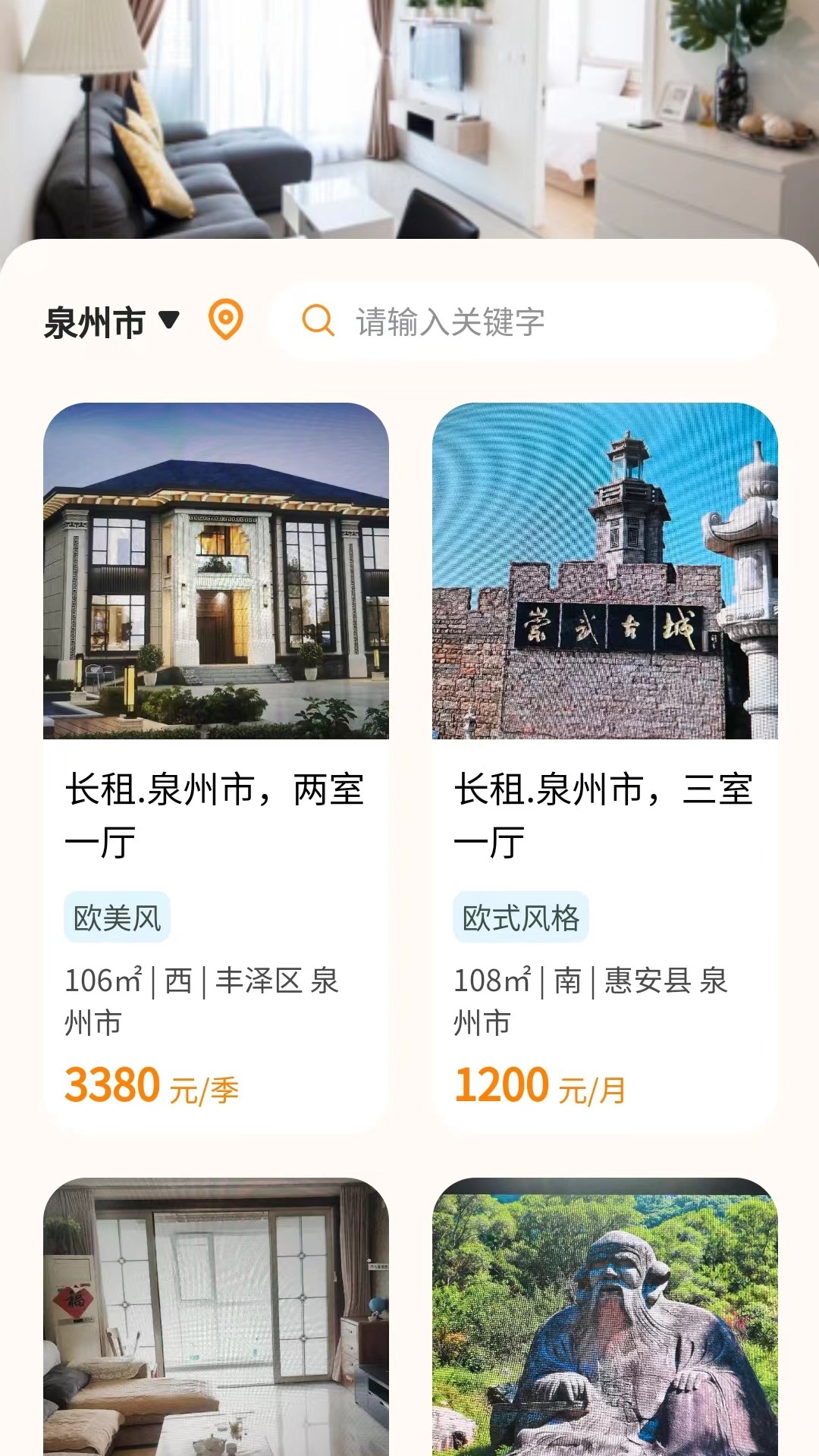The image size is (819, 1456).
Task: Tap the 请输入关键字 search field
Action: coord(447,321)
